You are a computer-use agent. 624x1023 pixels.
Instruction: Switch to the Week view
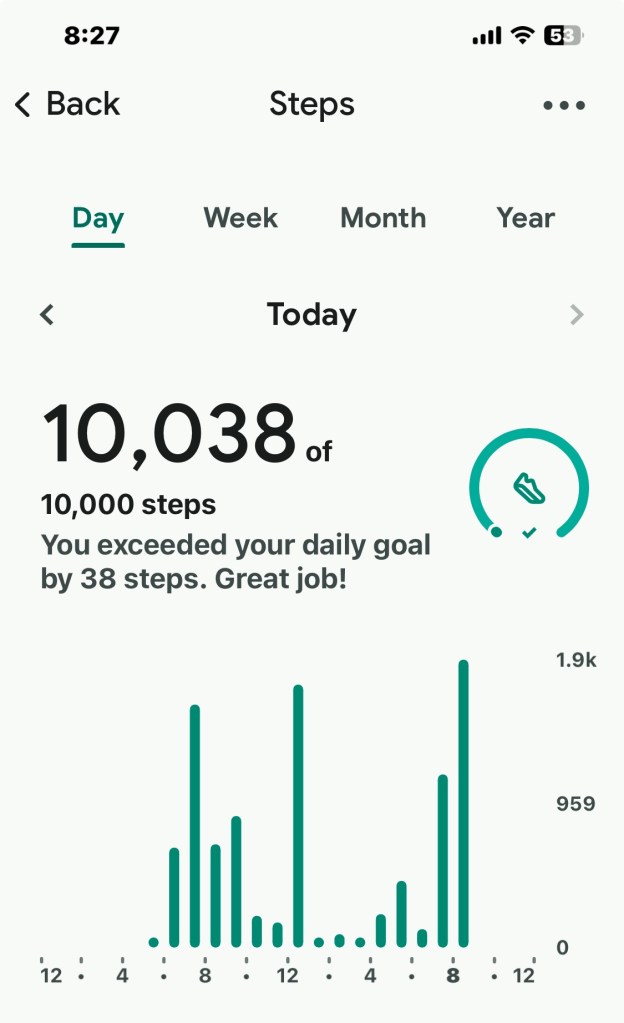240,218
